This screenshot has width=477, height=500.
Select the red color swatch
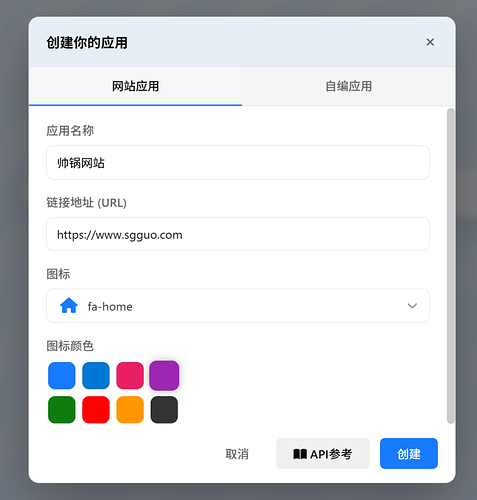point(96,410)
